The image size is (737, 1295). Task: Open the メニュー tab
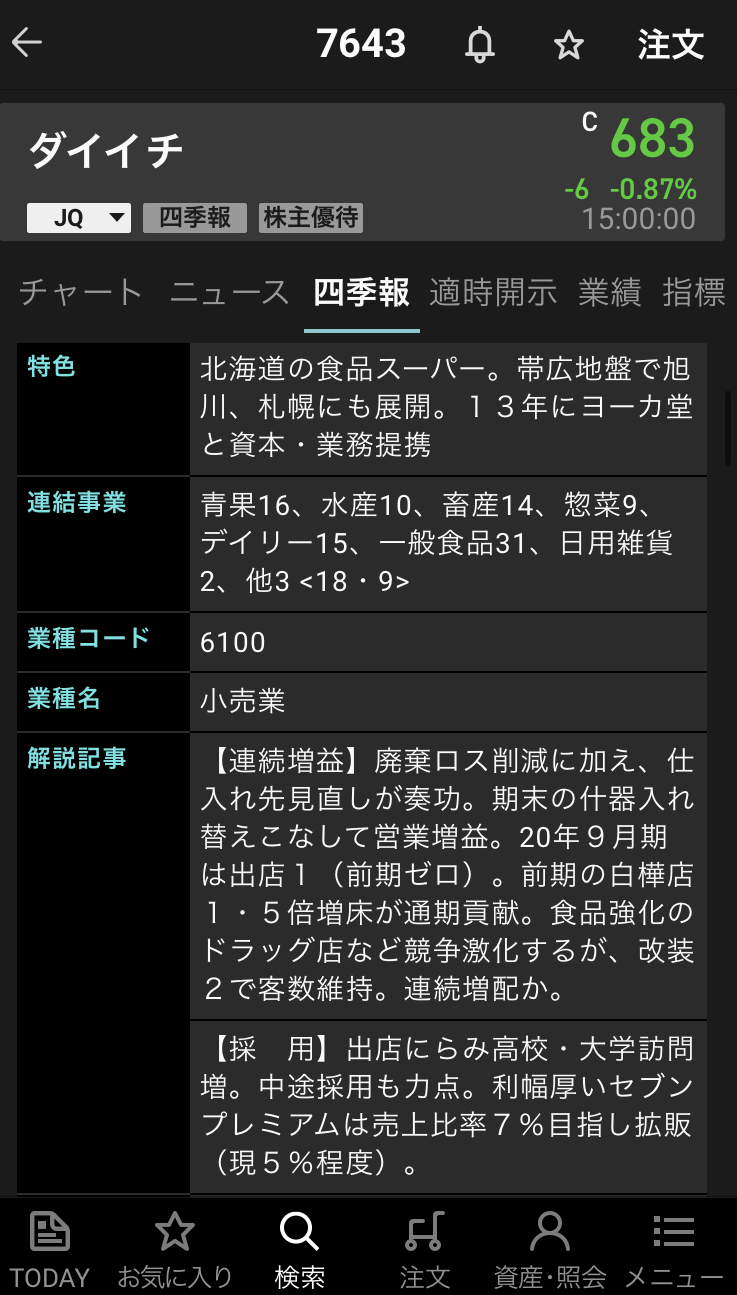click(x=673, y=1248)
